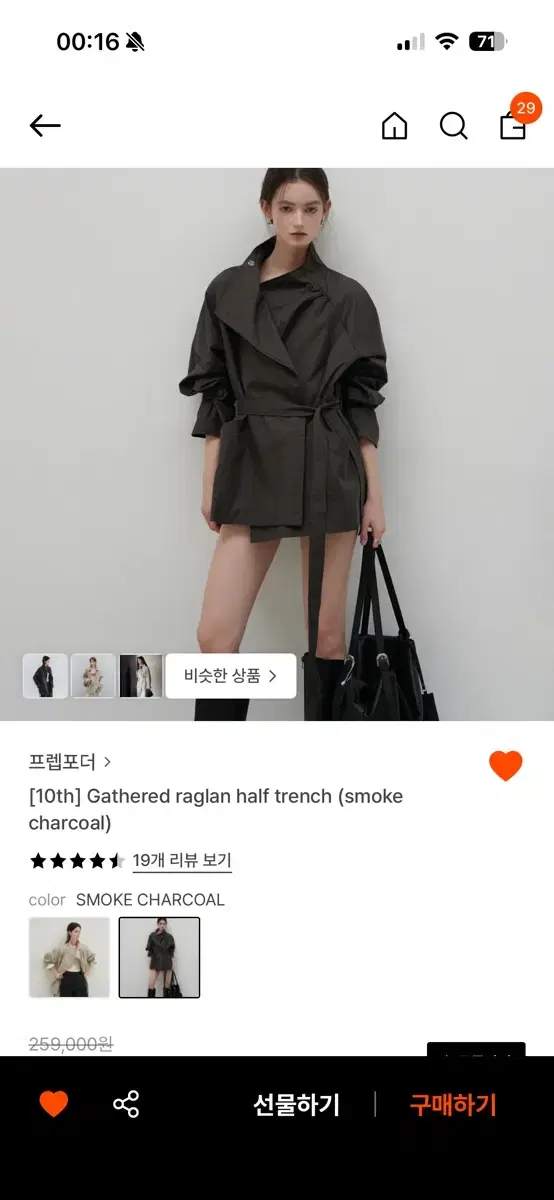Open the shopping bag with 29 items
The image size is (554, 1200).
point(514,122)
